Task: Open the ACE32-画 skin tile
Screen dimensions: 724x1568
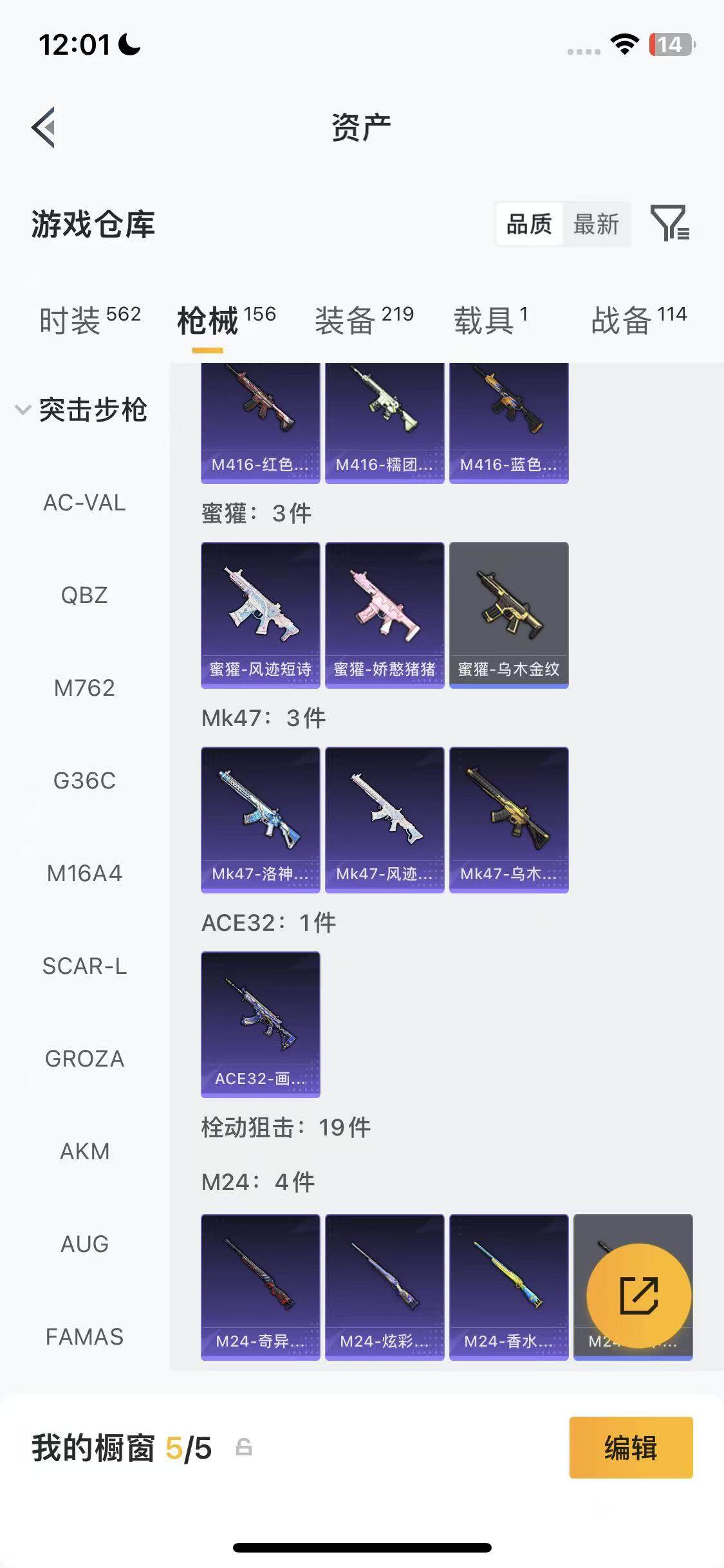Action: coord(260,1024)
